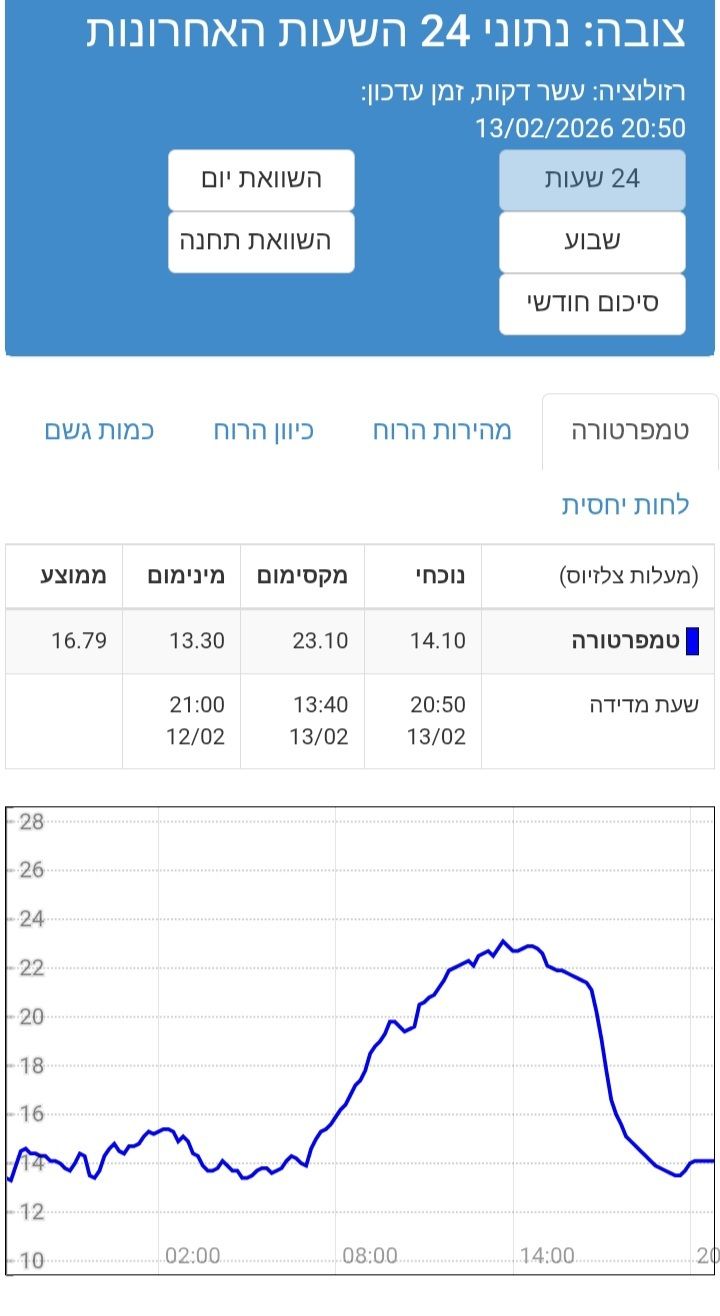Go to the לחות יחסית tab
720x1316 pixels.
(625, 505)
